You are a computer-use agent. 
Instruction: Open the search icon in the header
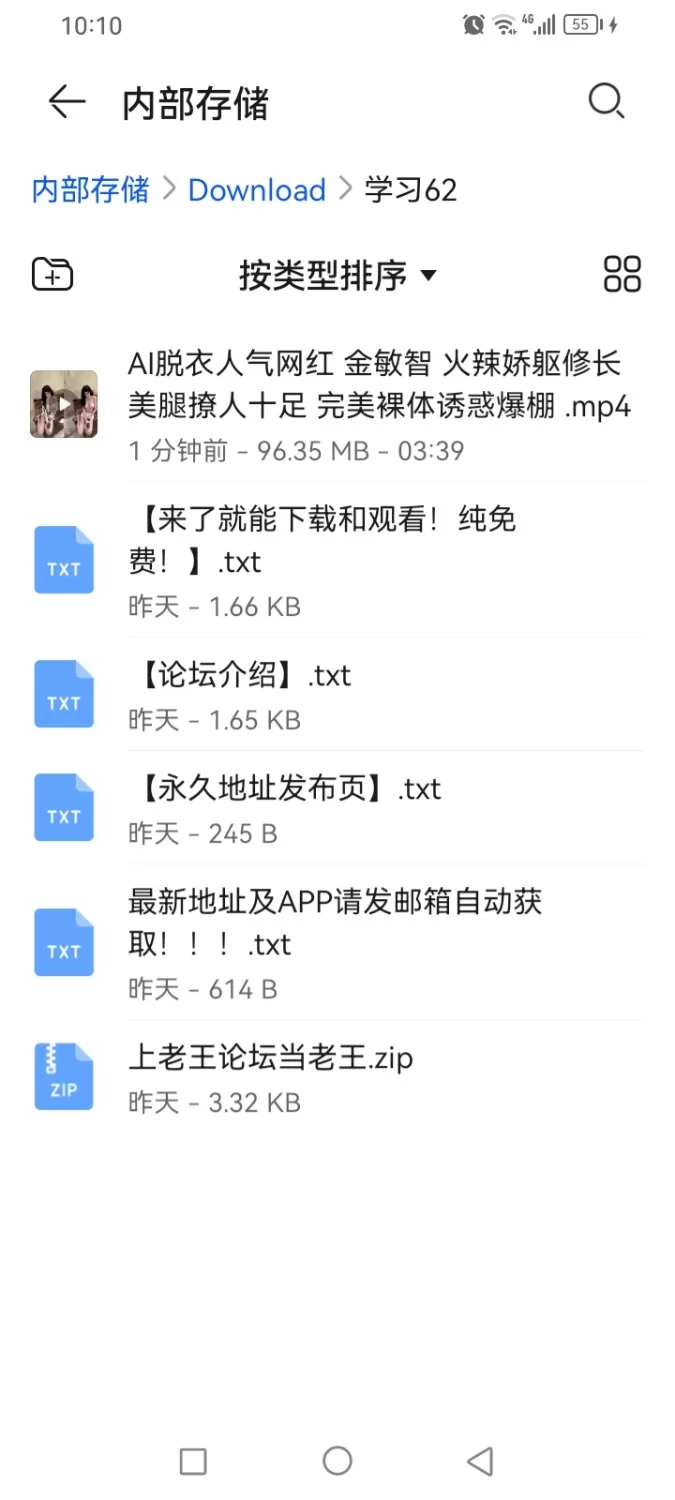pos(606,102)
